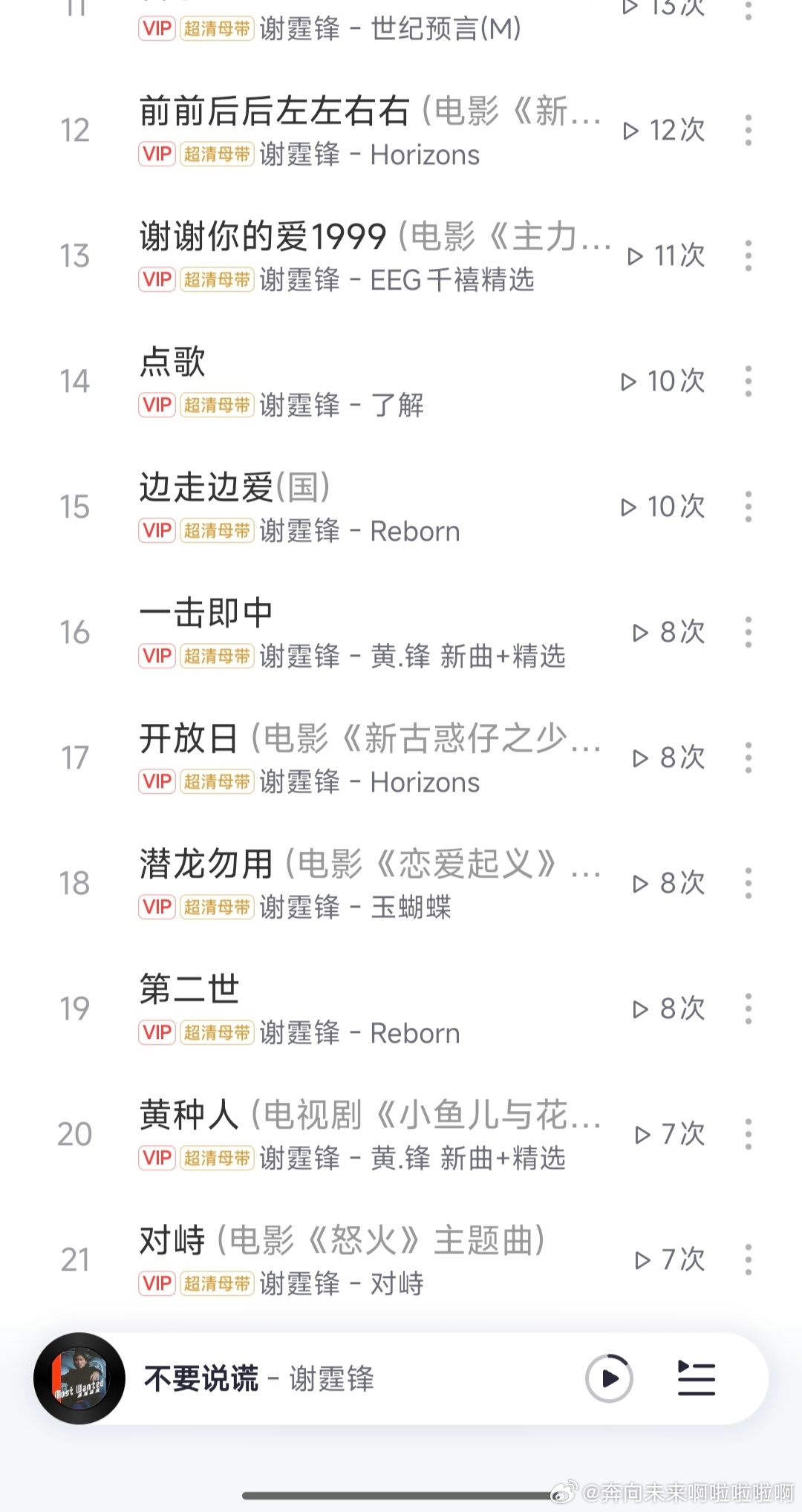Open the options dropdown for 点歌
Screen dimensions: 802x1512
[749, 380]
